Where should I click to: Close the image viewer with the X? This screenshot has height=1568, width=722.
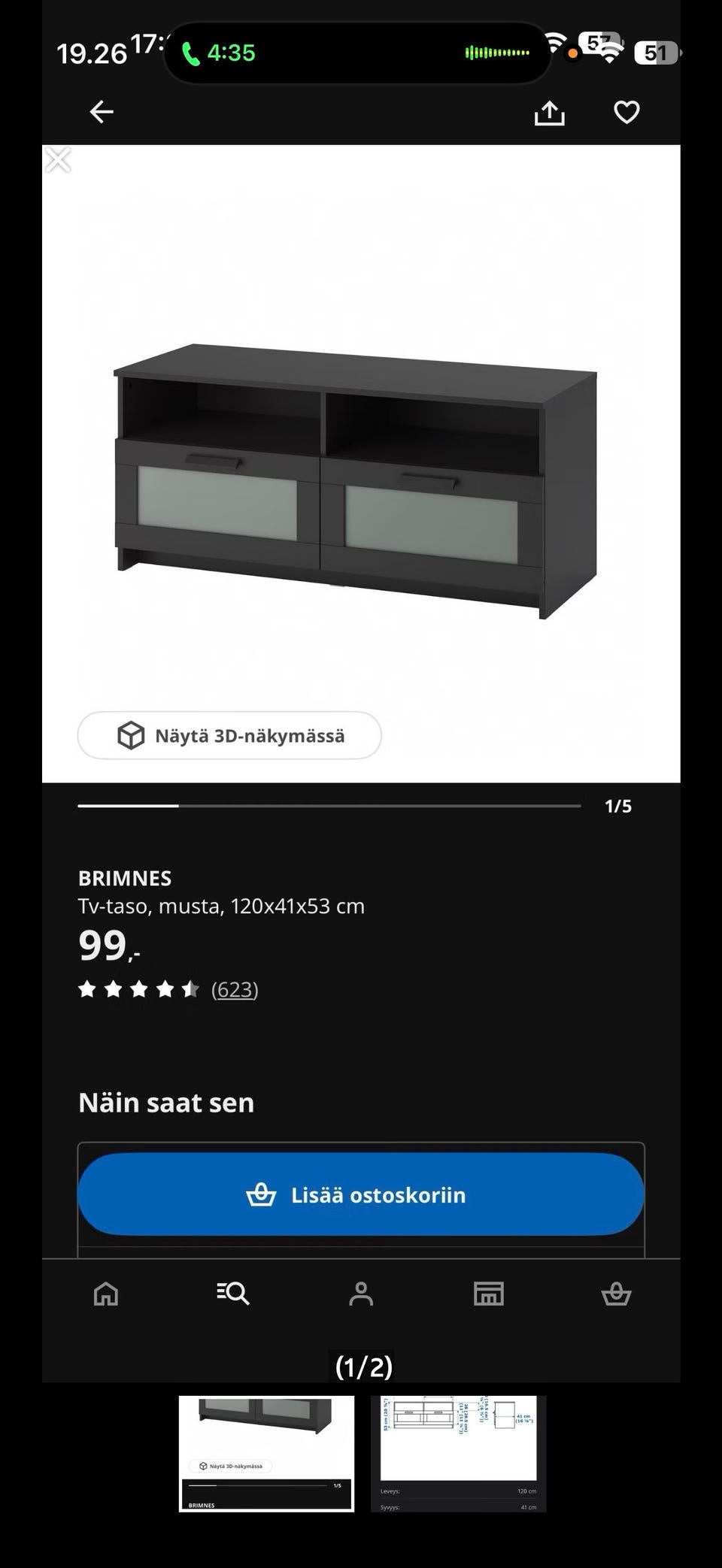coord(58,159)
